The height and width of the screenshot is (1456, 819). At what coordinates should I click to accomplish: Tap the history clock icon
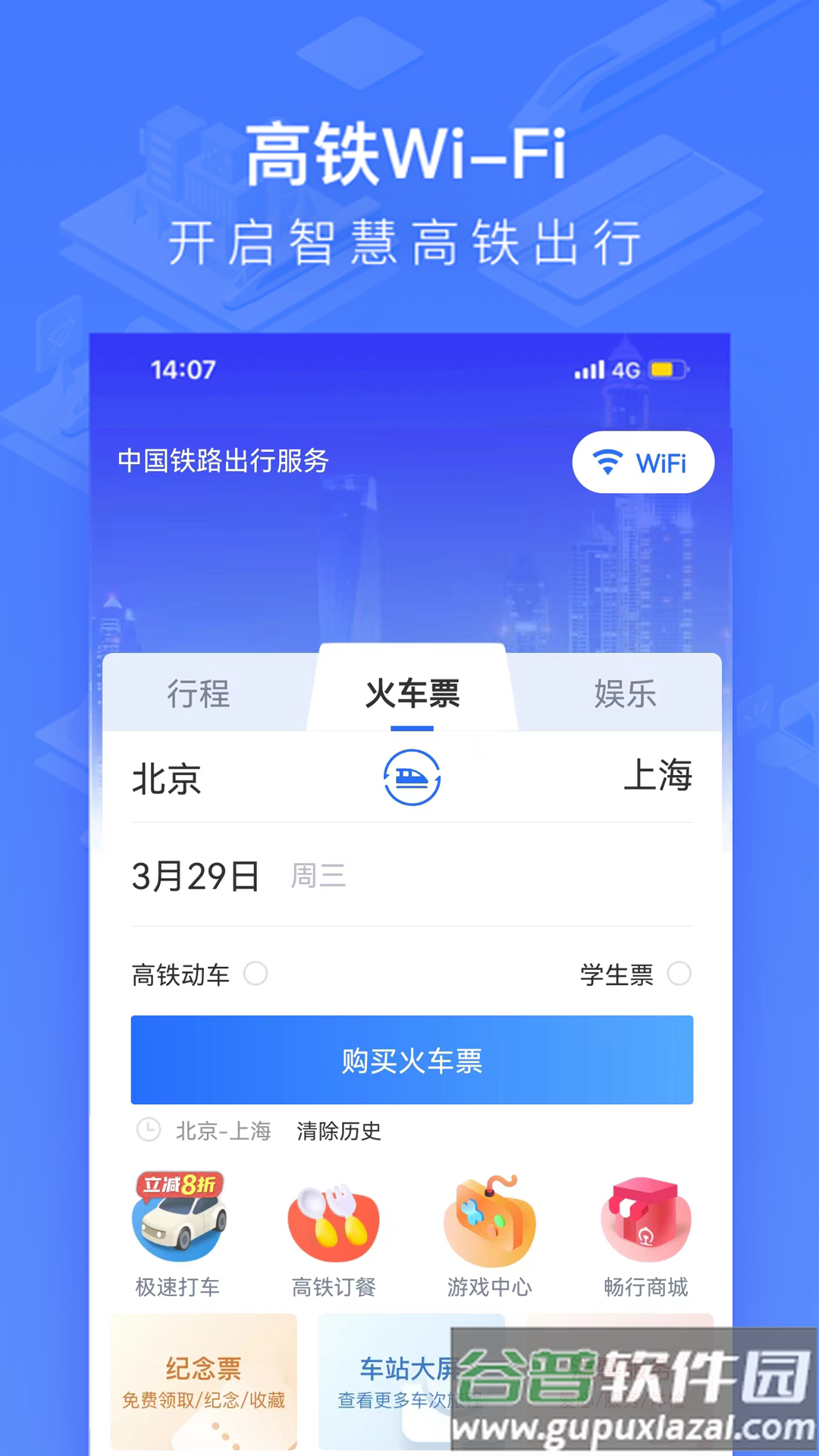point(149,1131)
